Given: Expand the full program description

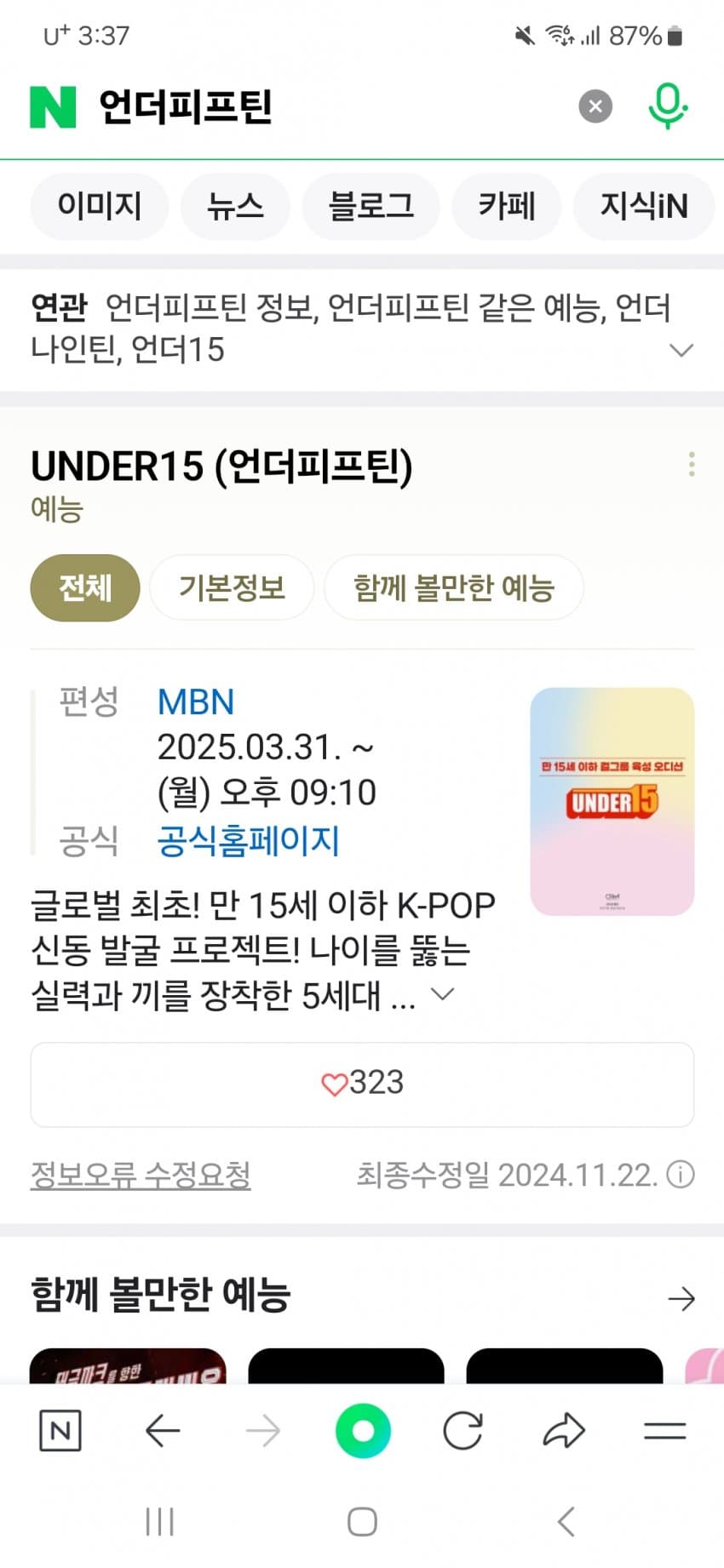Looking at the screenshot, I should point(443,993).
